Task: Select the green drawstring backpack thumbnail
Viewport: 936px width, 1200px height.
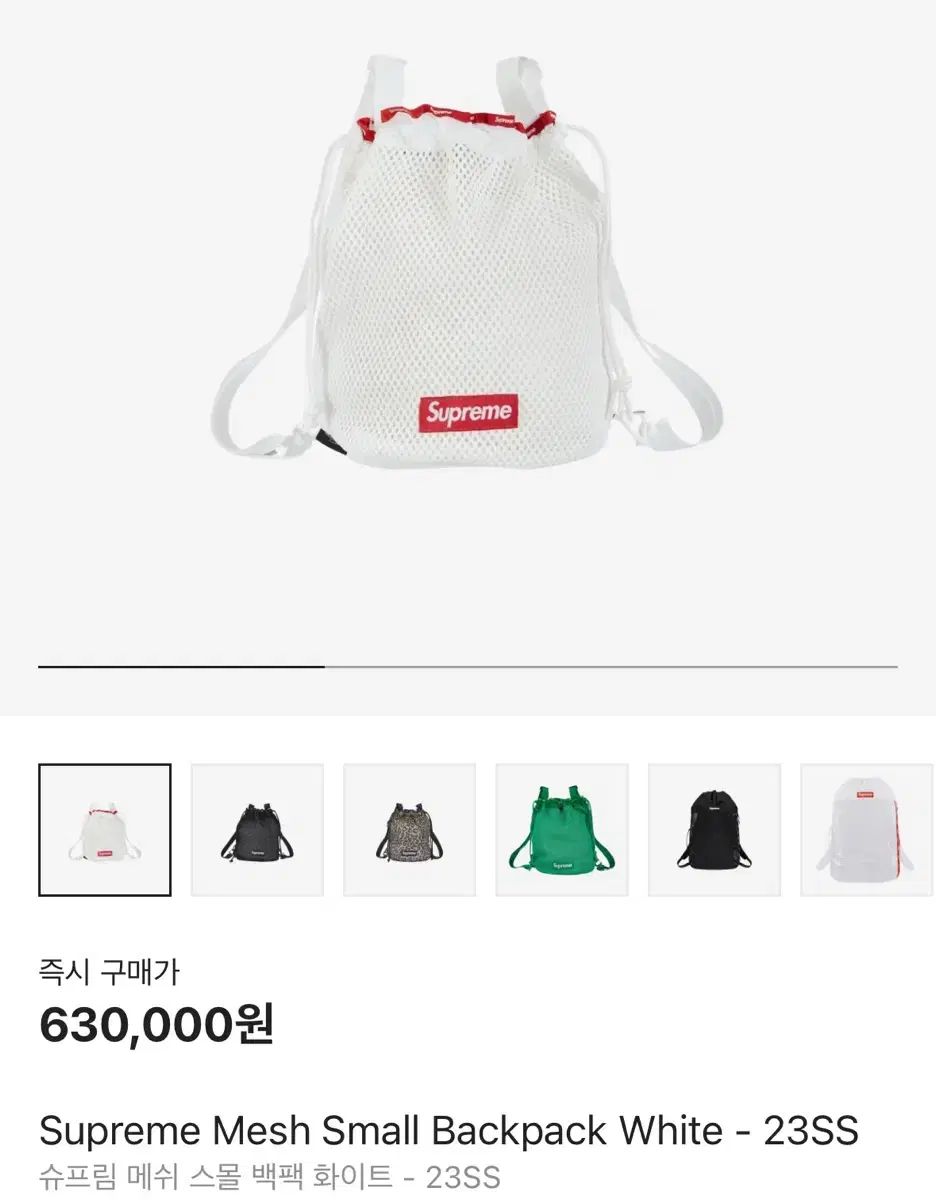Action: pyautogui.click(x=560, y=829)
